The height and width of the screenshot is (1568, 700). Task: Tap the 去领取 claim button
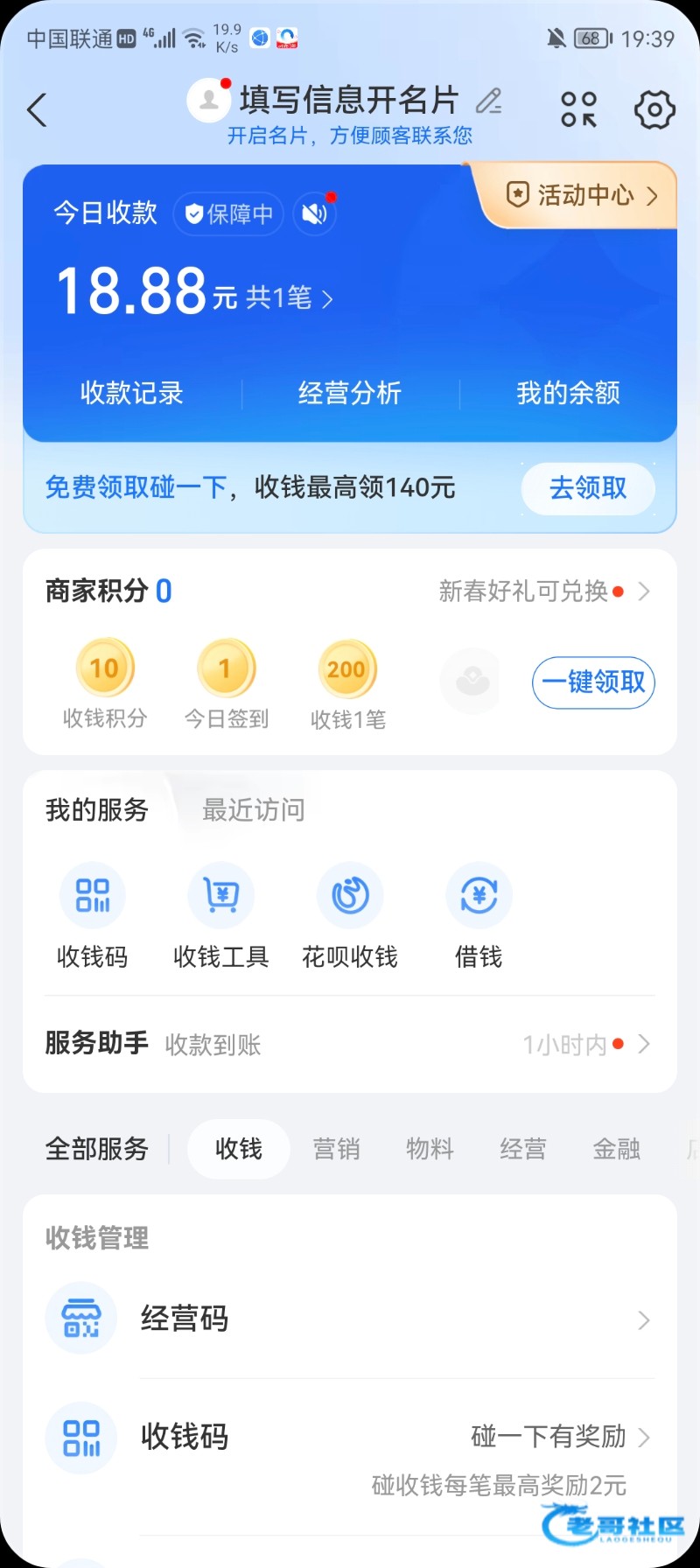point(588,487)
